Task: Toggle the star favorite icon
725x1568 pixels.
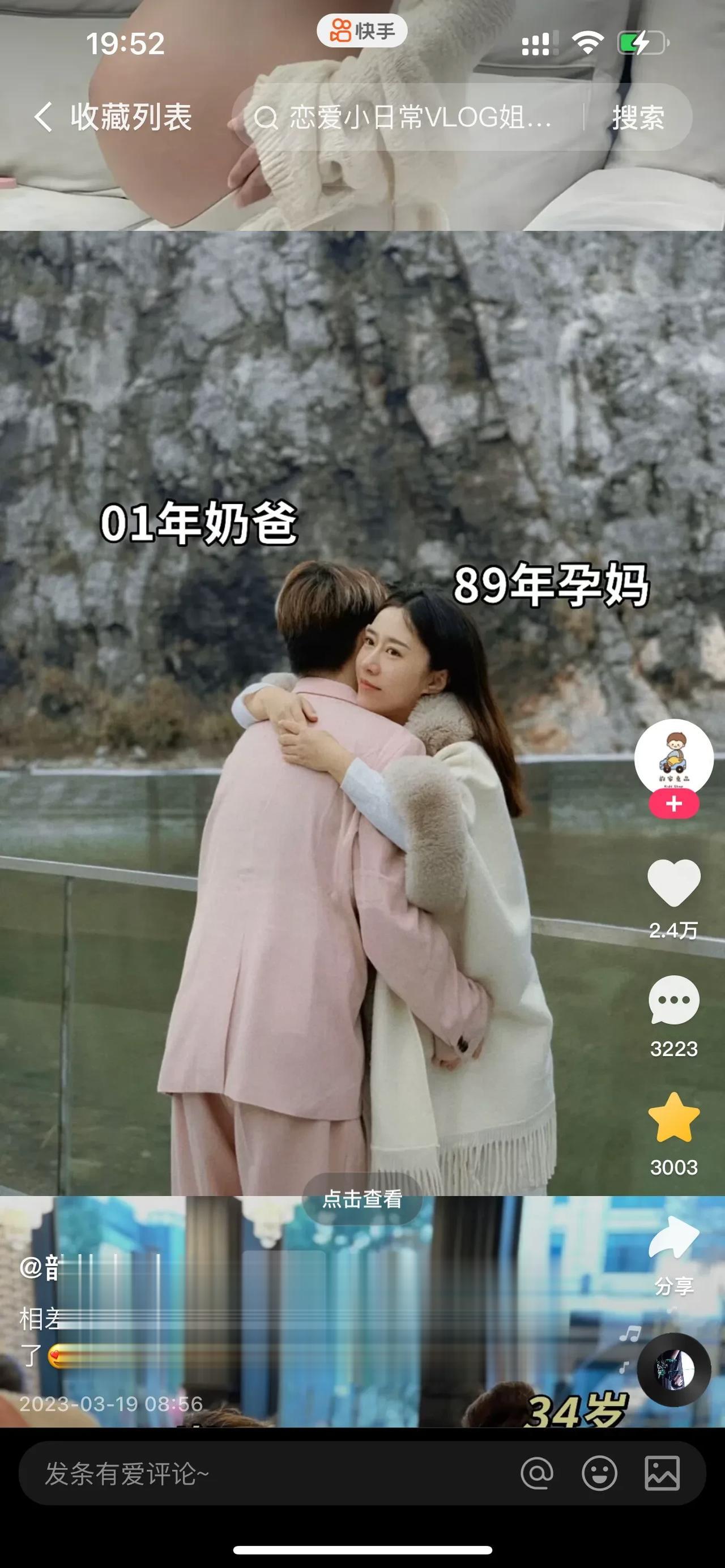Action: (x=673, y=1119)
